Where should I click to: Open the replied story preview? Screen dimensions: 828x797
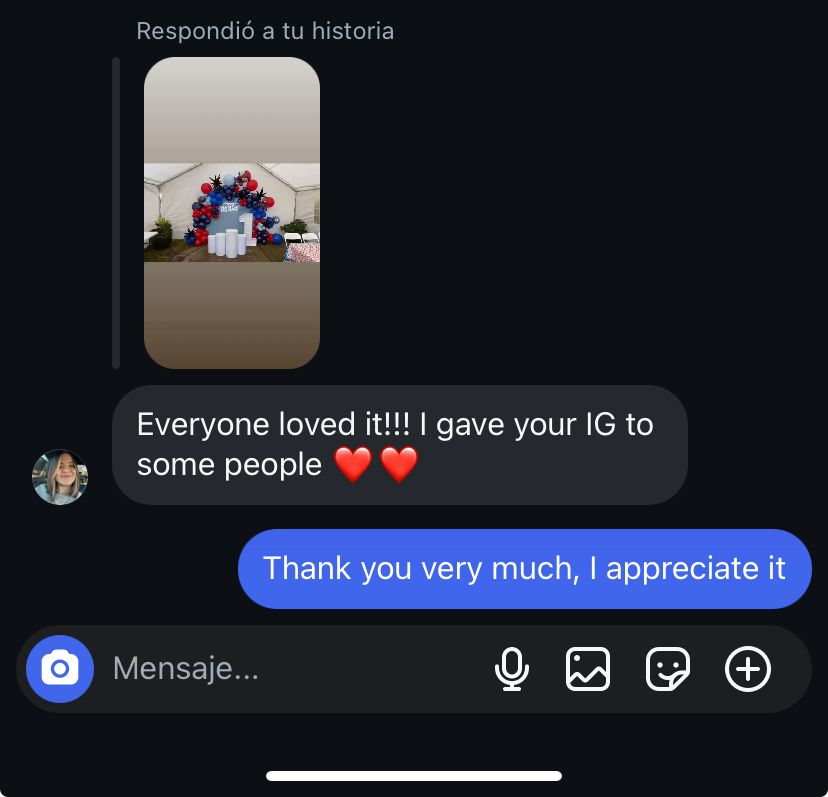[x=232, y=213]
